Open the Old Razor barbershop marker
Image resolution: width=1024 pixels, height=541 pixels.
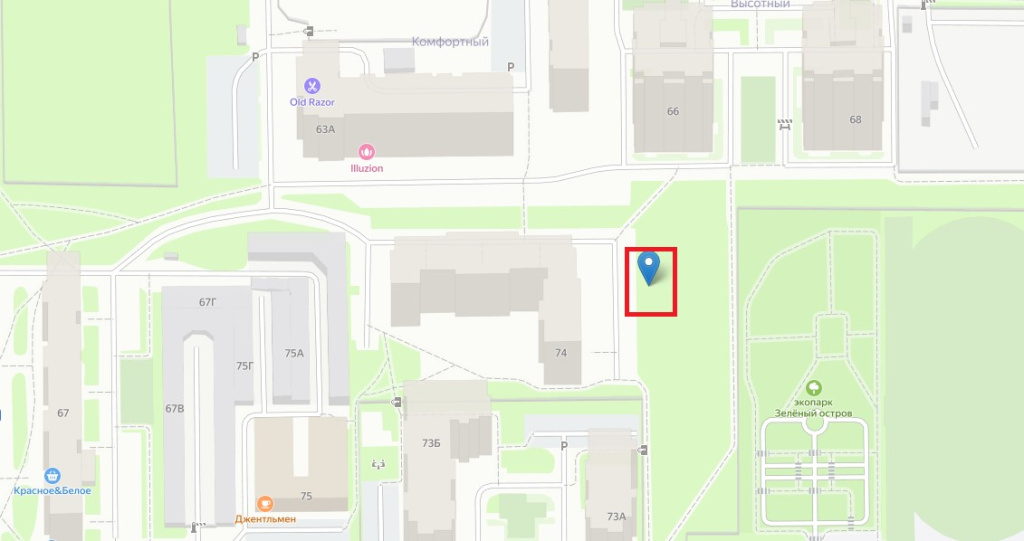coord(312,86)
